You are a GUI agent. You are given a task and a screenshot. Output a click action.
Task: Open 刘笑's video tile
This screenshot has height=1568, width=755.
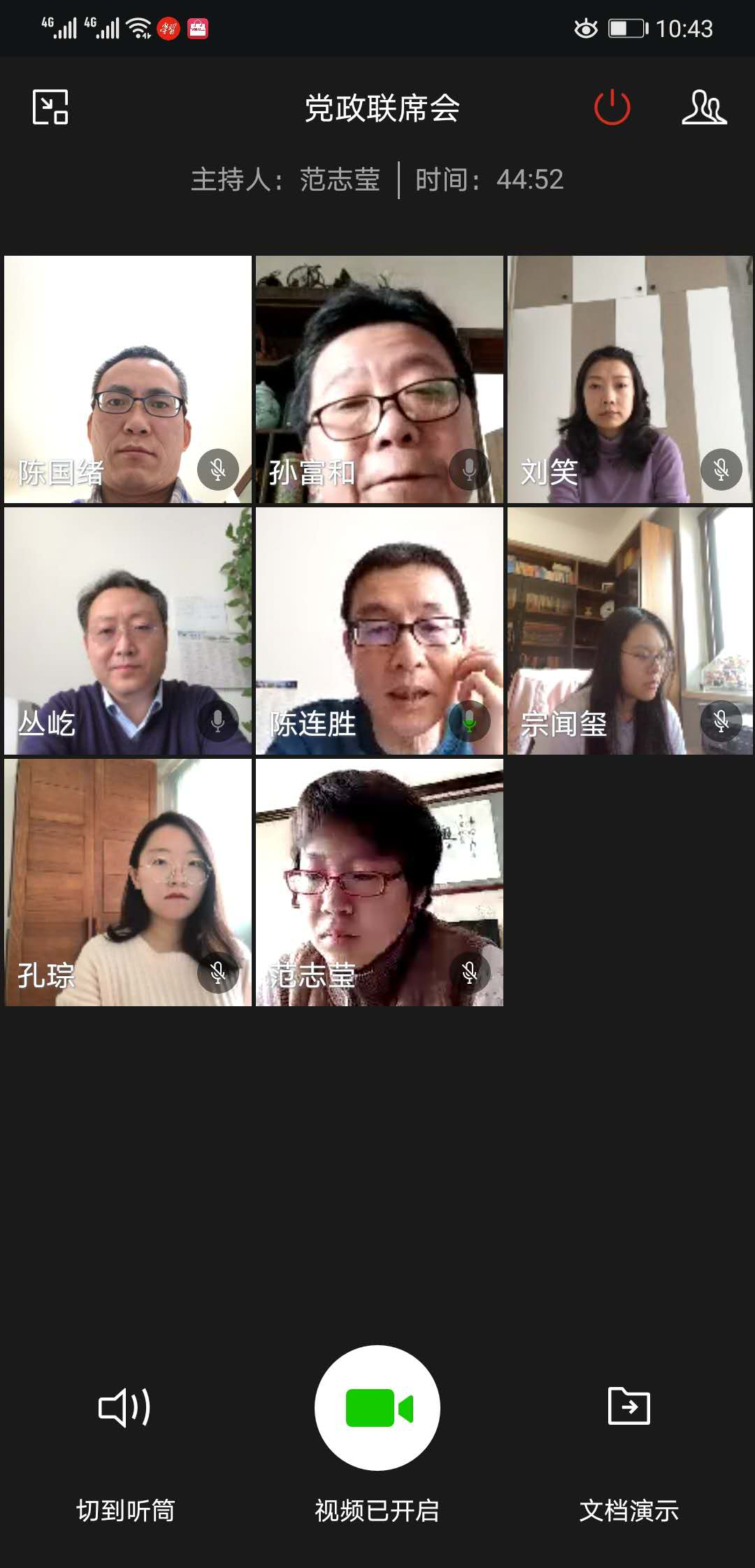[x=630, y=379]
